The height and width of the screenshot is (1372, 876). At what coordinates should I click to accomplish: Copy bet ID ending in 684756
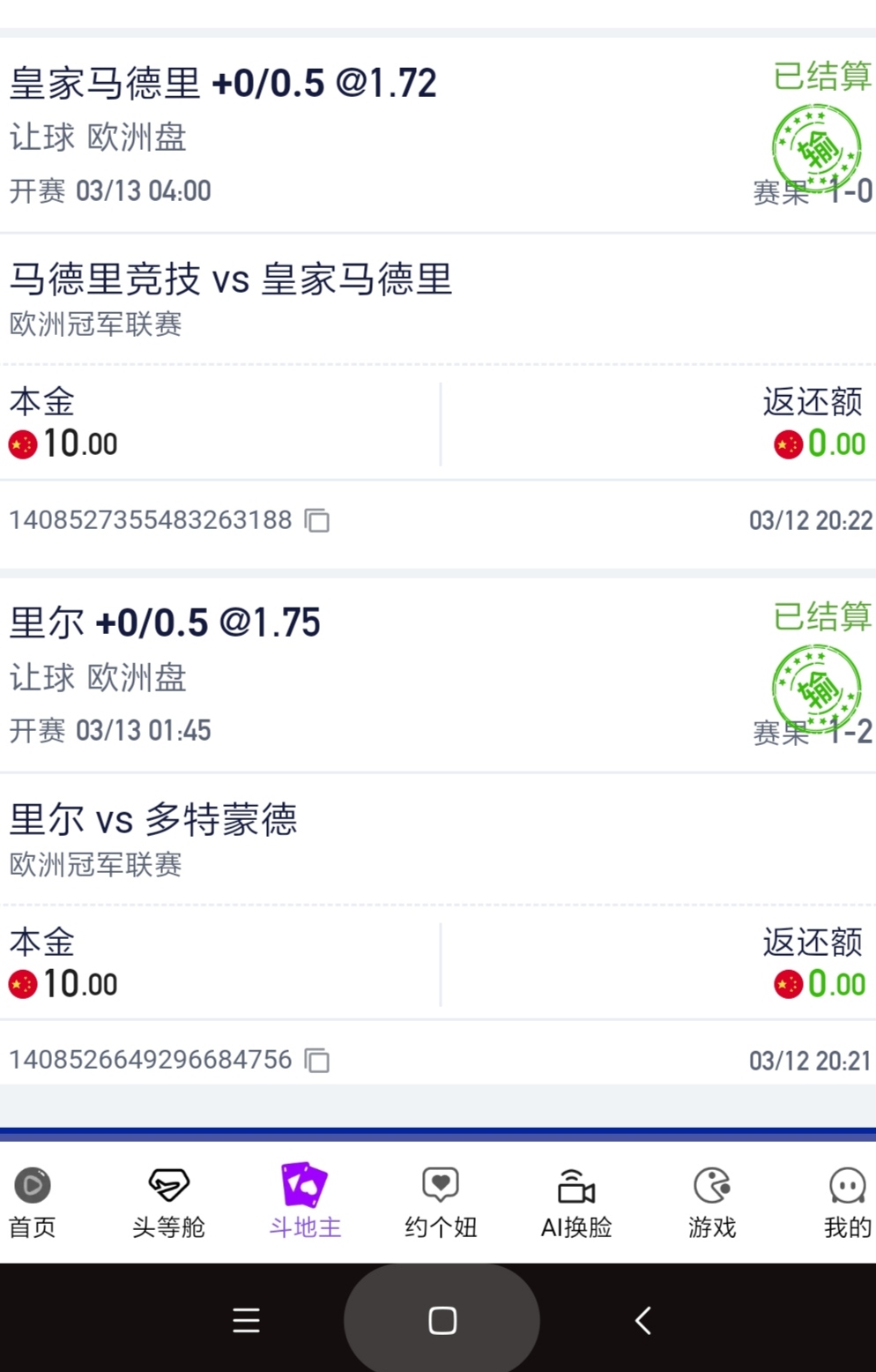click(316, 1061)
